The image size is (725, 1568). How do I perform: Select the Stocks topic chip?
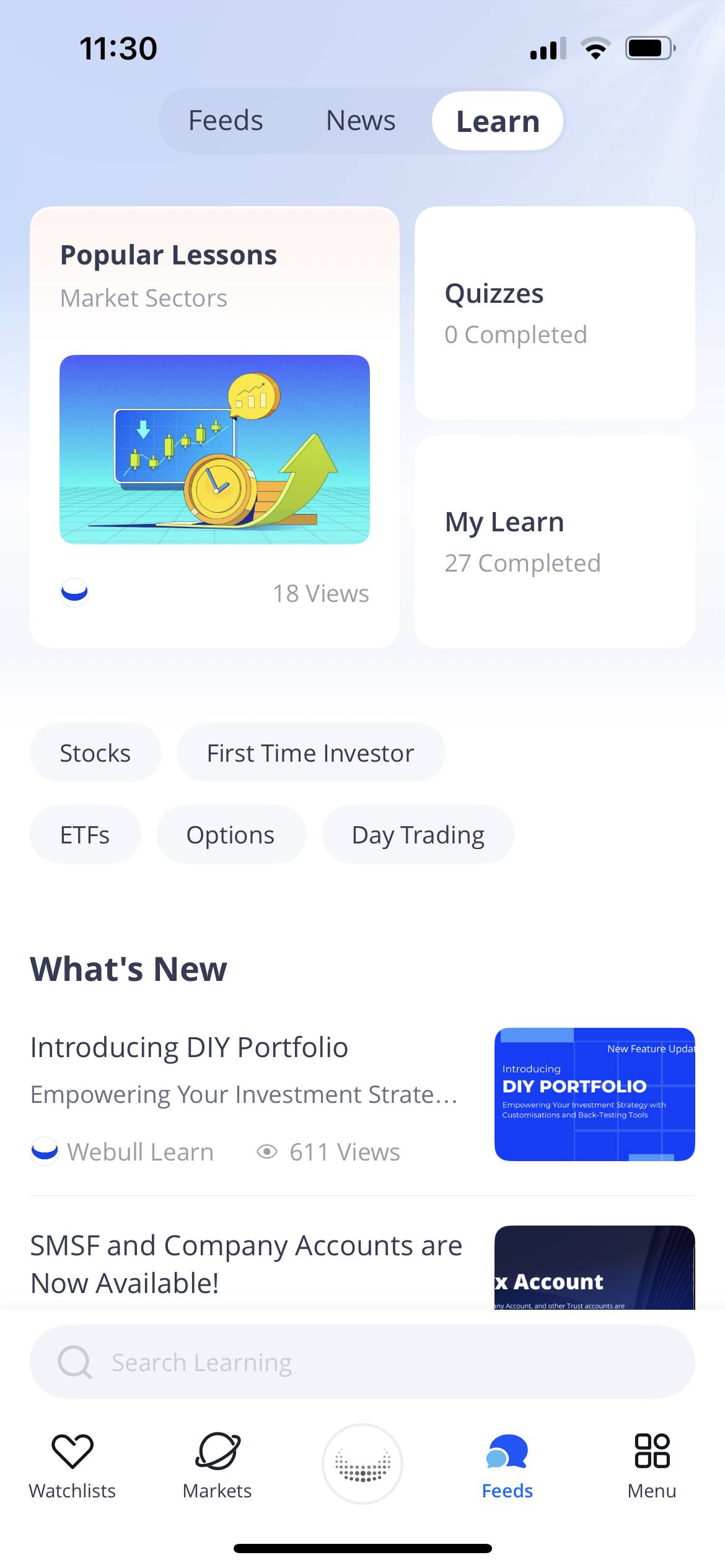point(95,753)
